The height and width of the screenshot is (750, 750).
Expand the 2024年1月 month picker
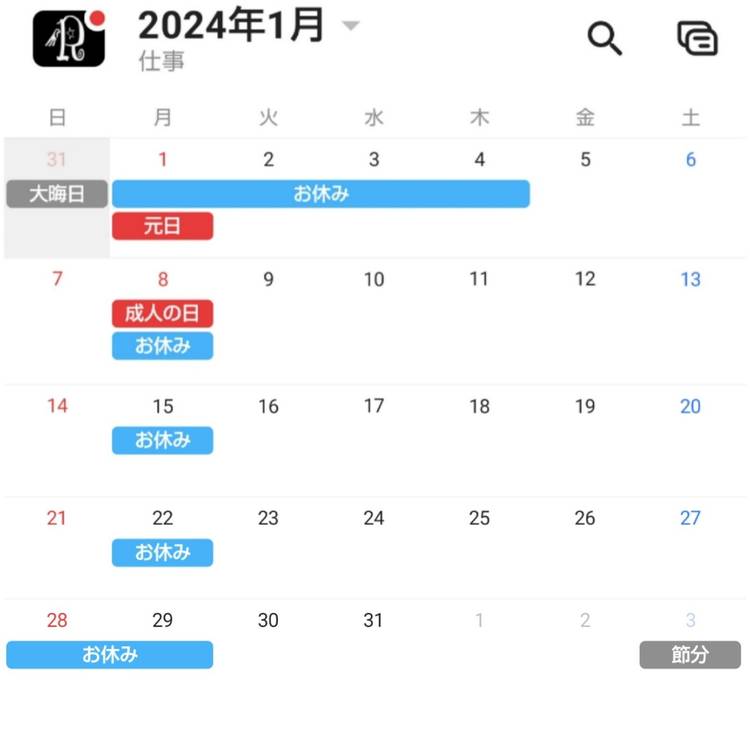(x=350, y=26)
